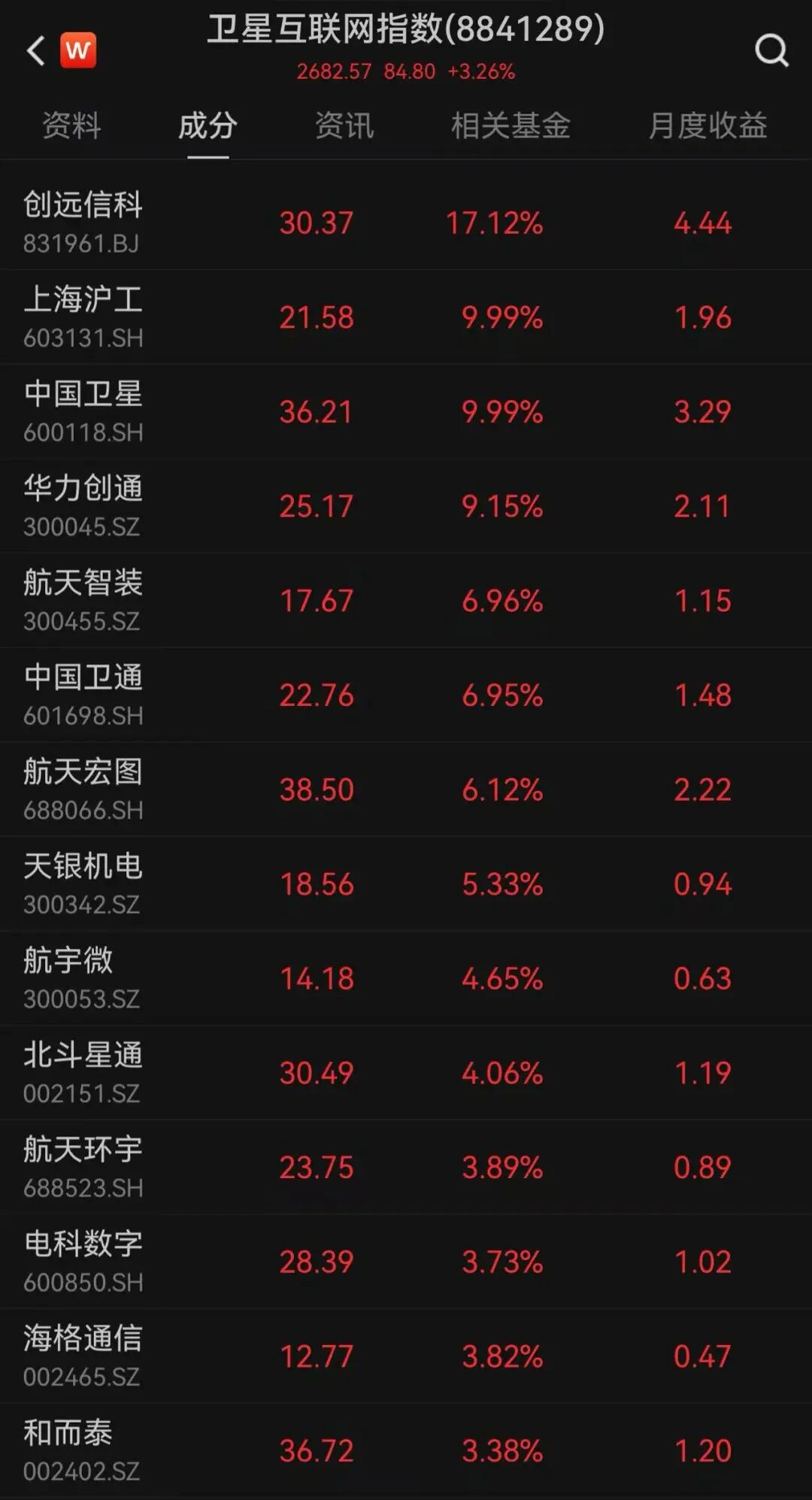
Task: Switch to the 资讯 tab
Action: pyautogui.click(x=344, y=126)
